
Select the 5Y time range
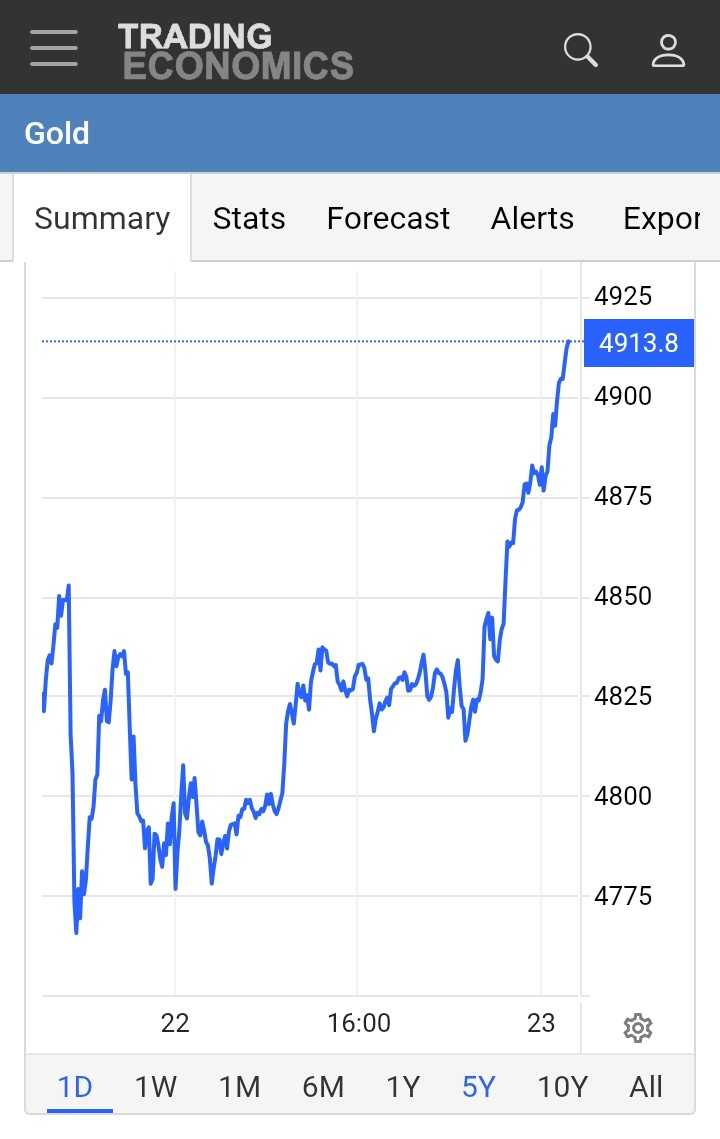coord(478,1086)
